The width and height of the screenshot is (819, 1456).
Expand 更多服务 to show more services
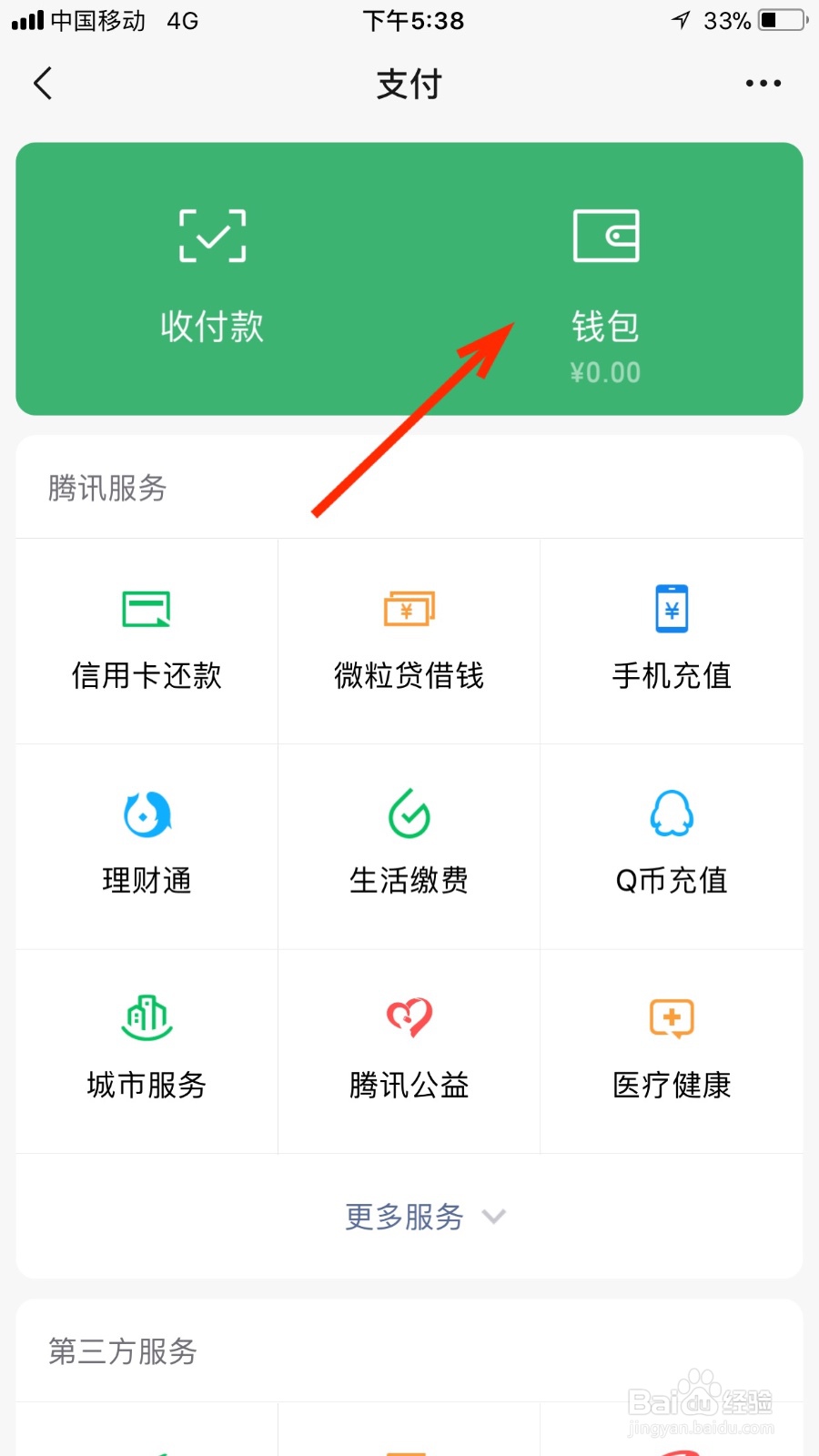point(423,1217)
